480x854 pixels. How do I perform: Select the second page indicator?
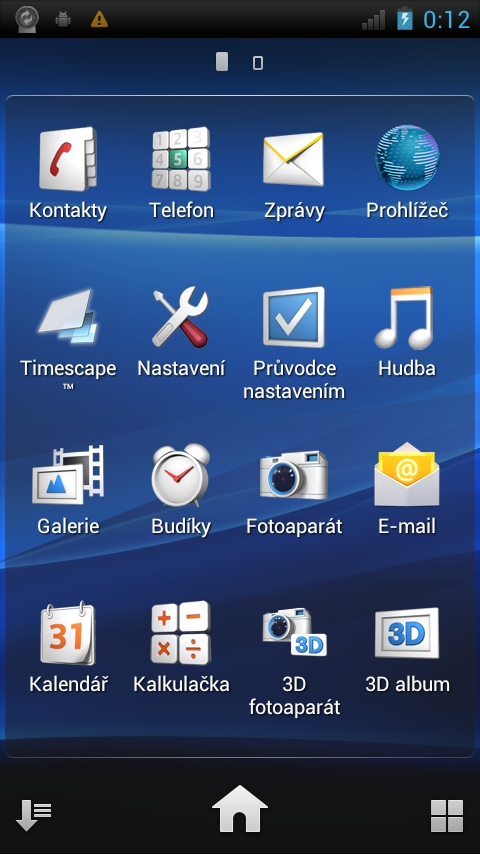(x=258, y=63)
